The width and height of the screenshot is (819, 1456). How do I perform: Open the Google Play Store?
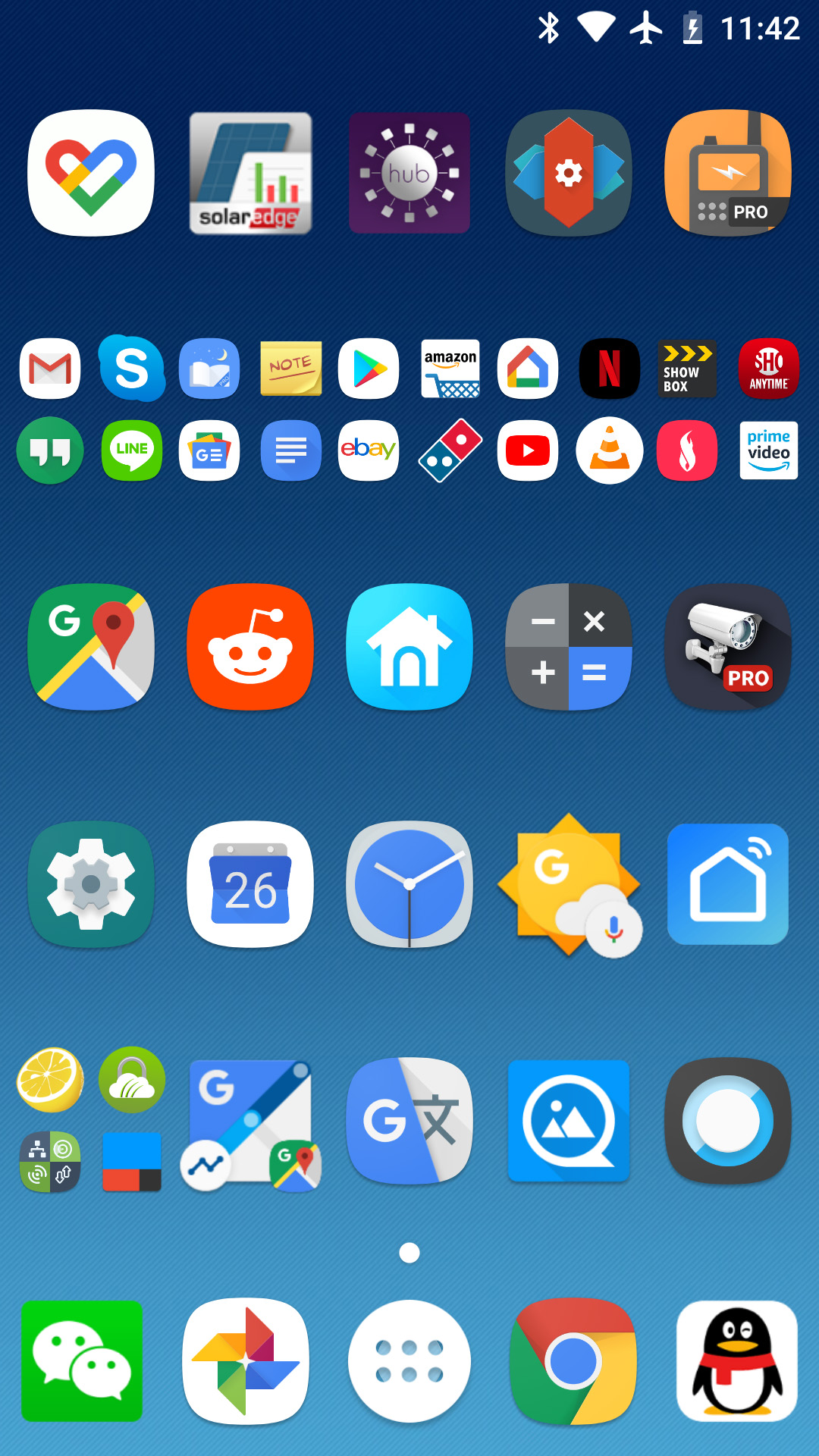click(x=369, y=369)
